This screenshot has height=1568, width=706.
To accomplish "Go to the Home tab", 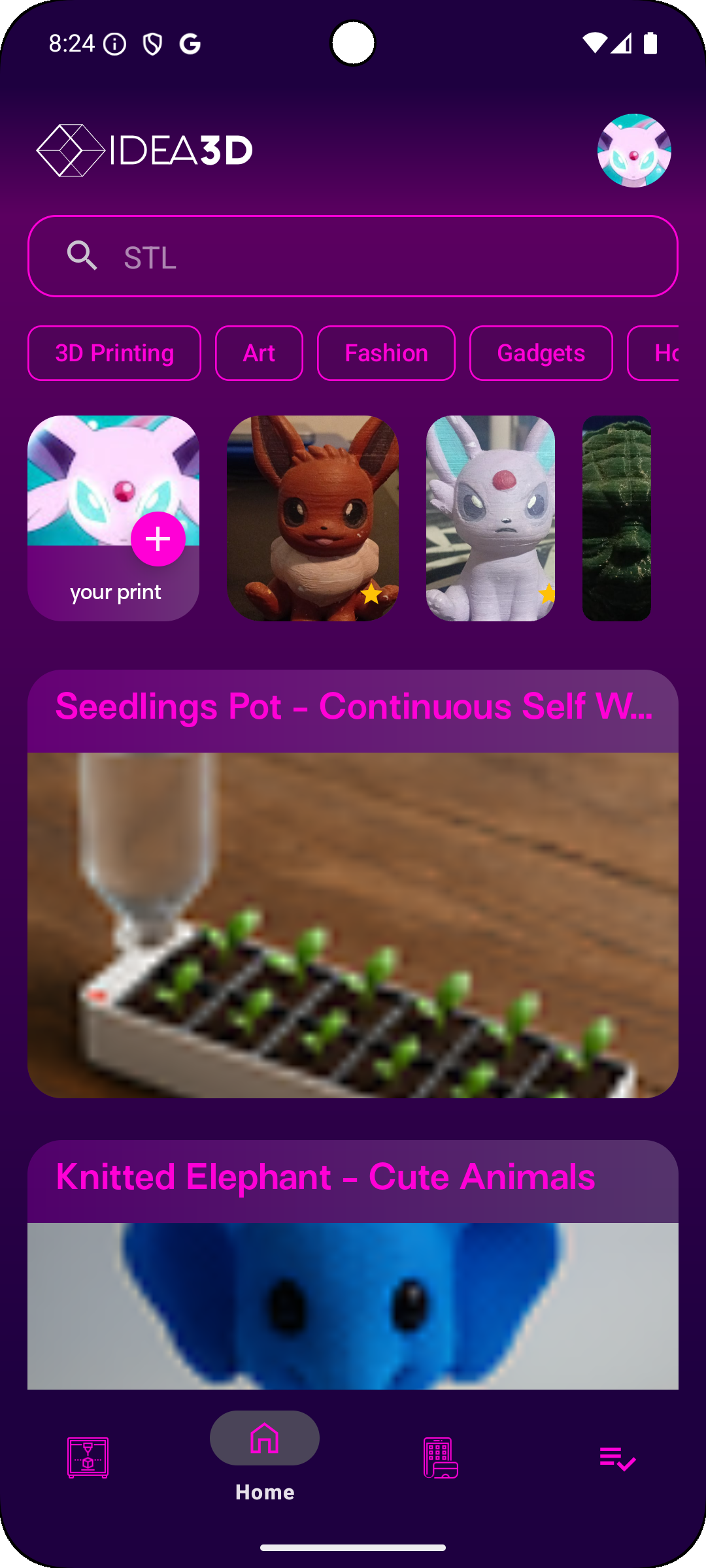I will 265,1450.
